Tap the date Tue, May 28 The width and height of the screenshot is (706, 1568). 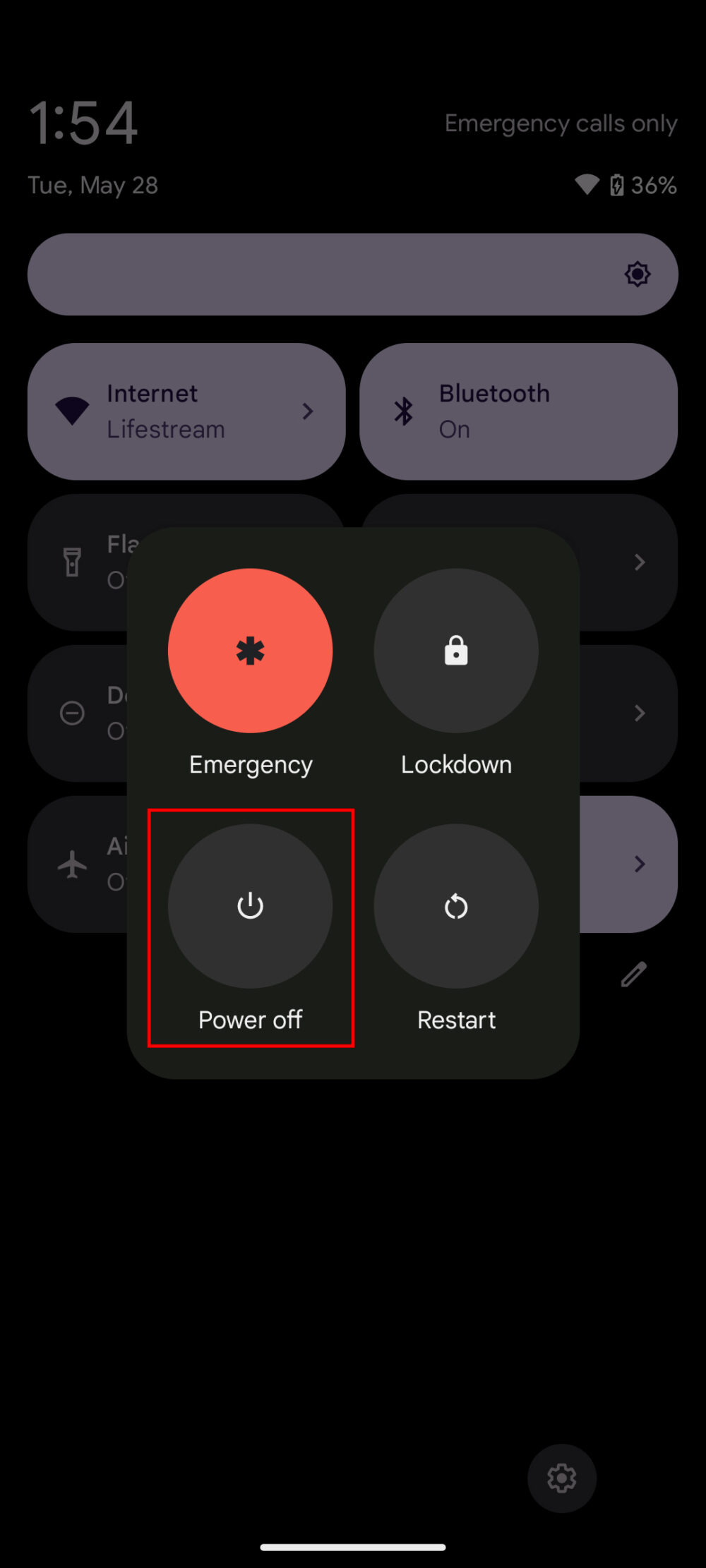92,185
